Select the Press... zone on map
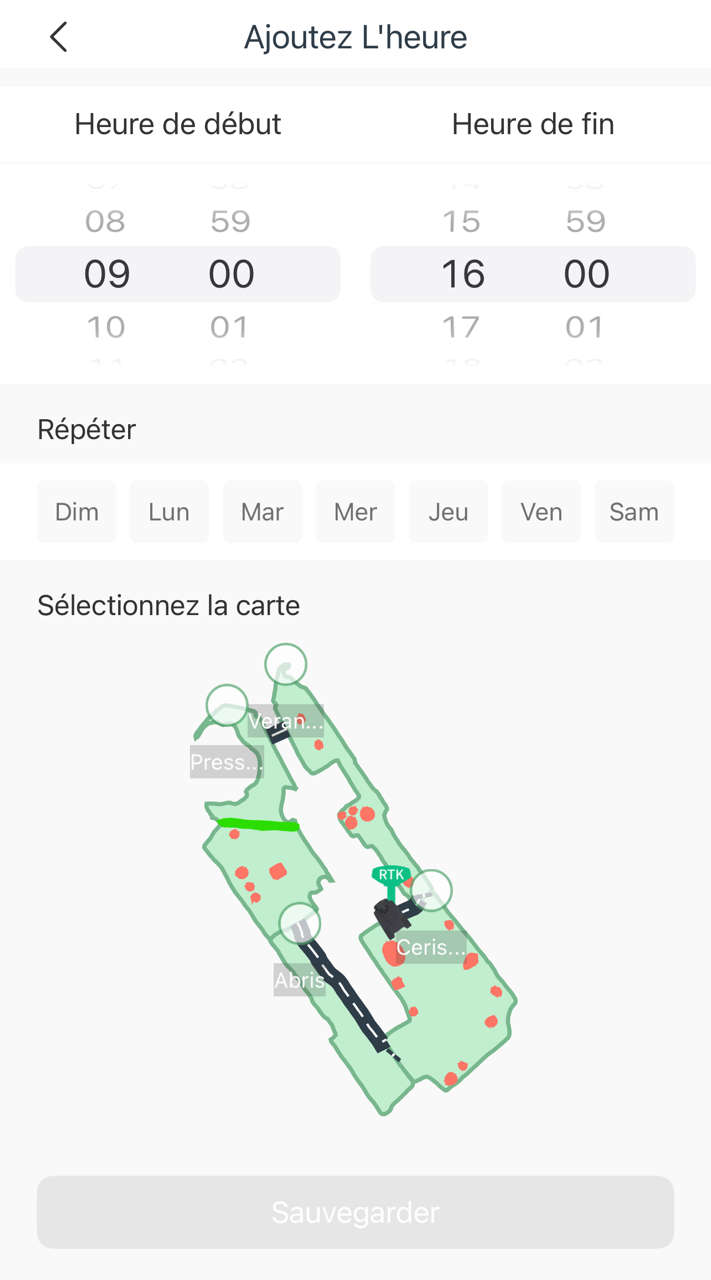The image size is (711, 1280). [x=226, y=762]
